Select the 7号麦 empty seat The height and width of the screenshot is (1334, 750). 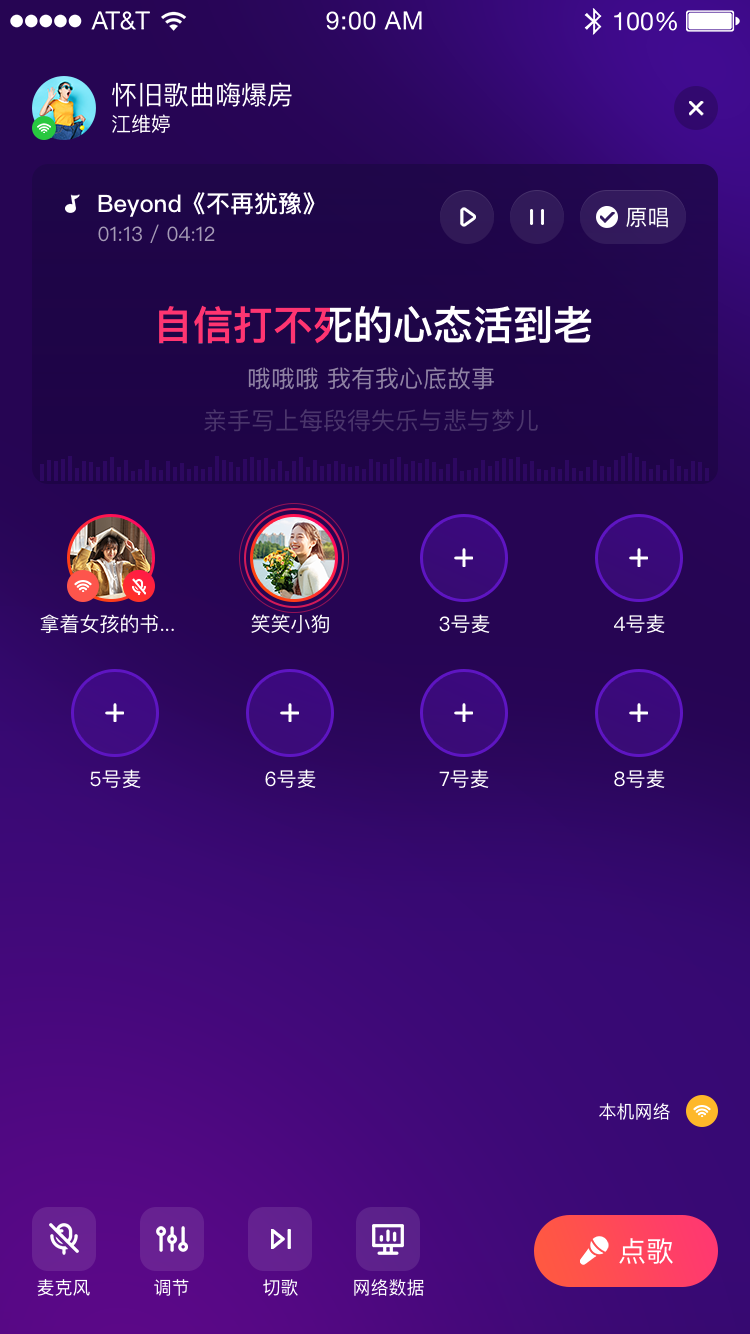click(464, 713)
